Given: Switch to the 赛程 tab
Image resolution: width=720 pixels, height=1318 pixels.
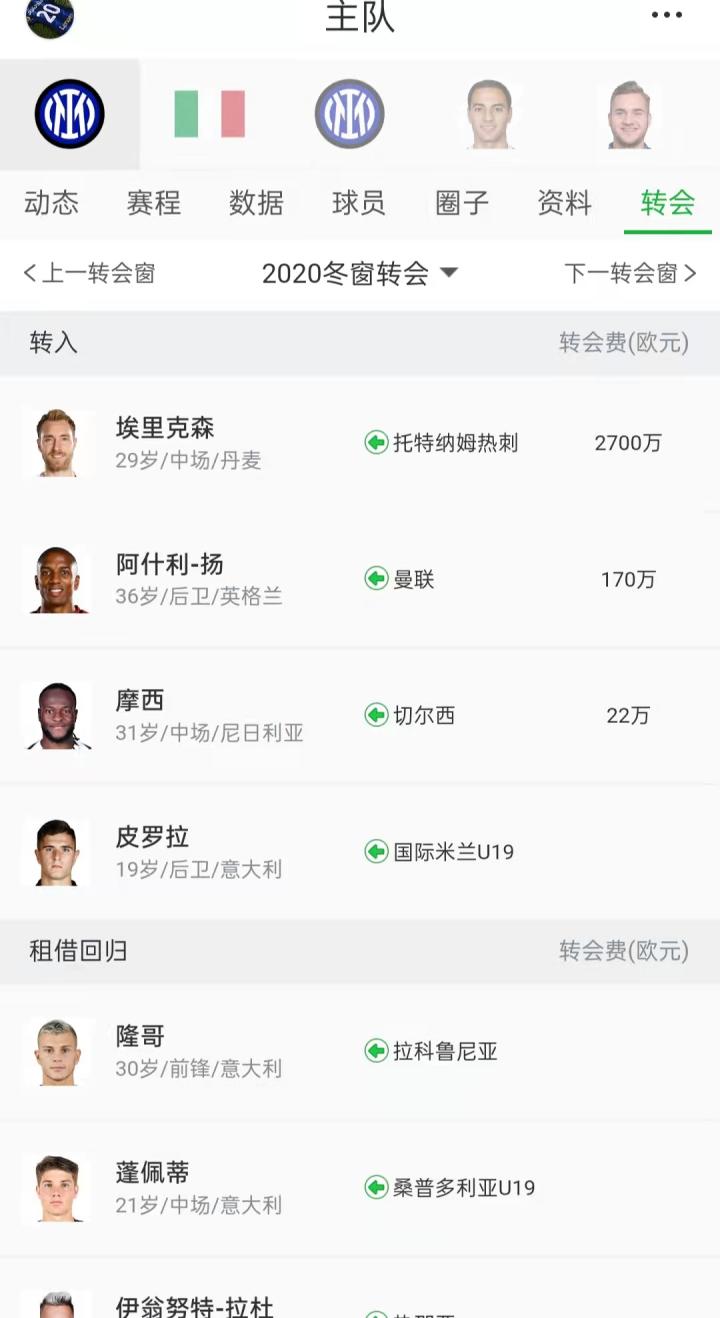Looking at the screenshot, I should pyautogui.click(x=153, y=203).
